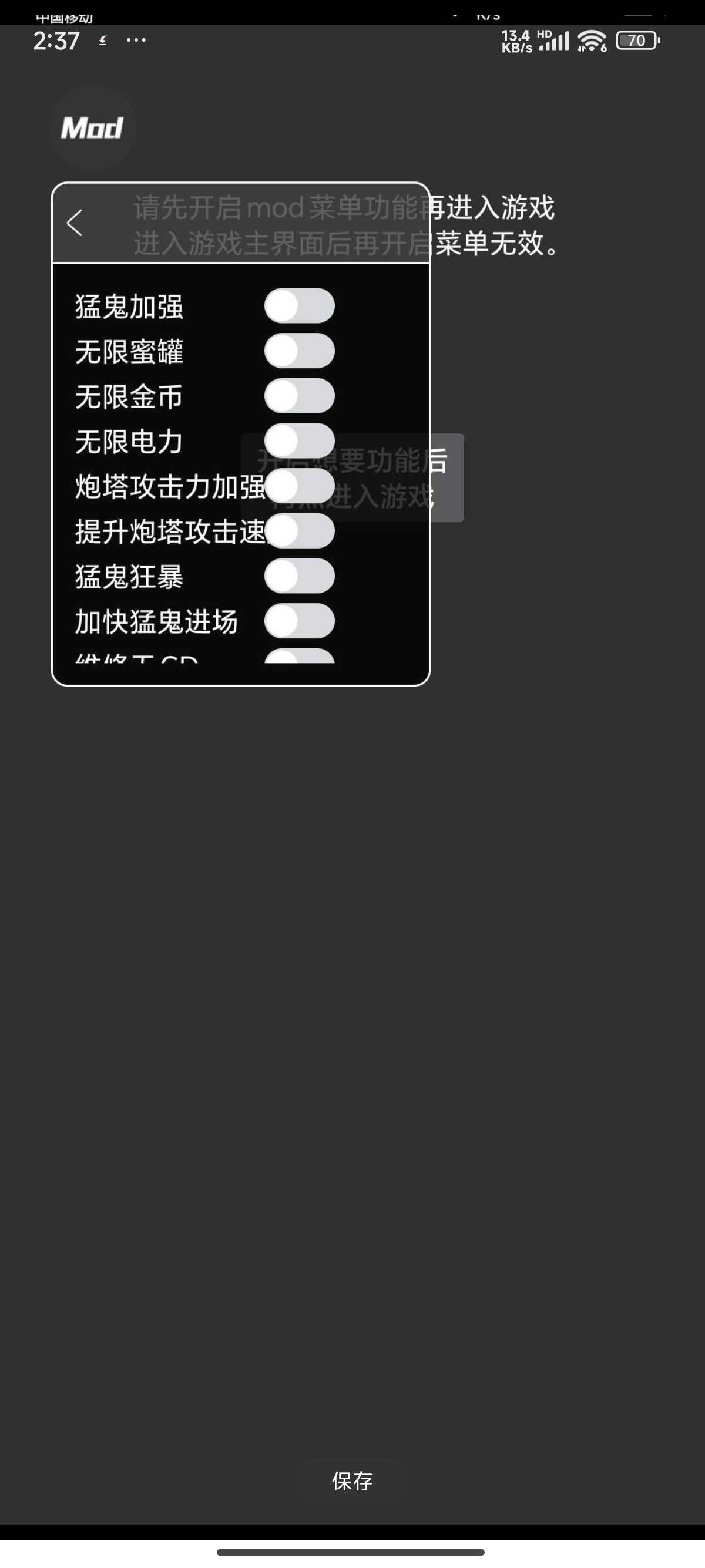The width and height of the screenshot is (705, 1568).
Task: Toggle 无限金币 on
Action: tap(299, 396)
